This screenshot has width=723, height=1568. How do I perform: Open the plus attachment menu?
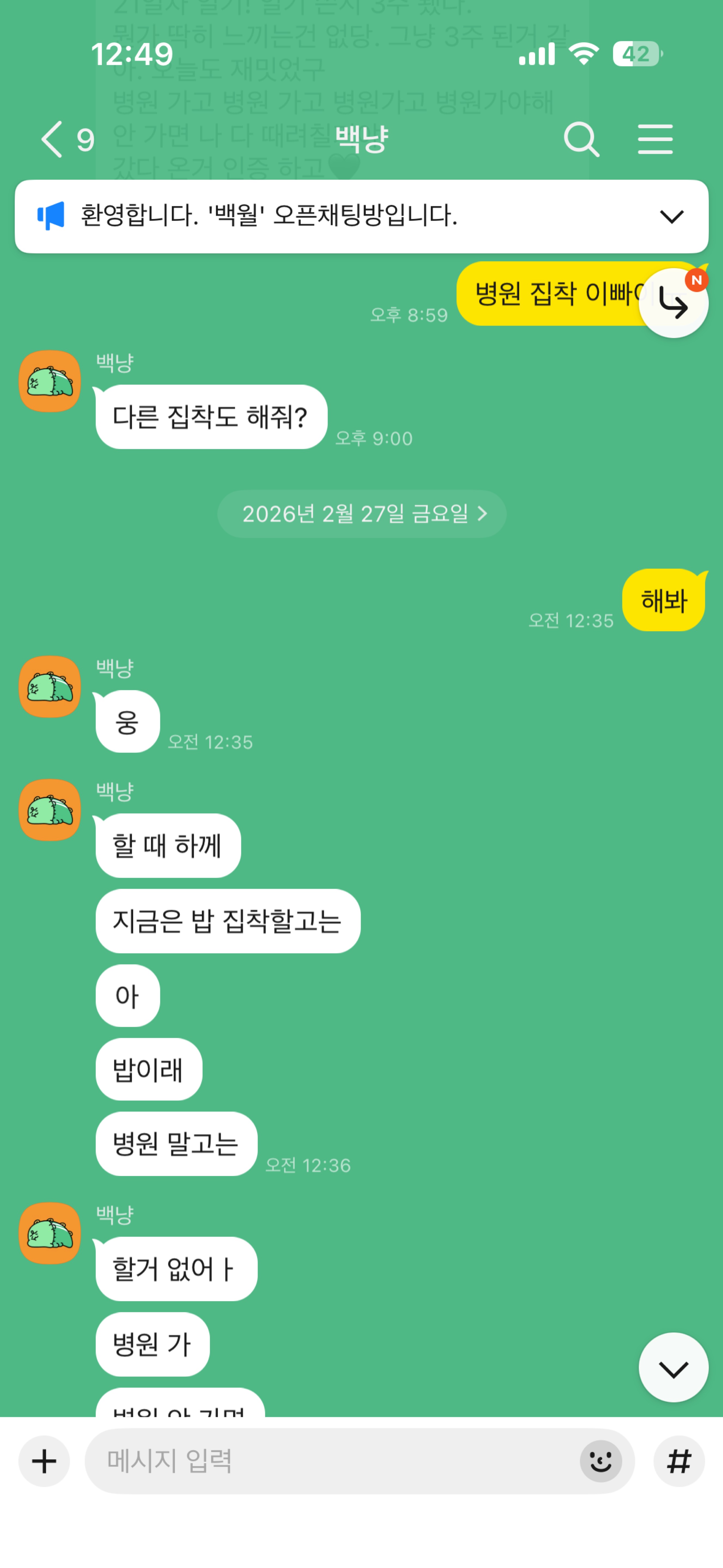(x=44, y=1461)
